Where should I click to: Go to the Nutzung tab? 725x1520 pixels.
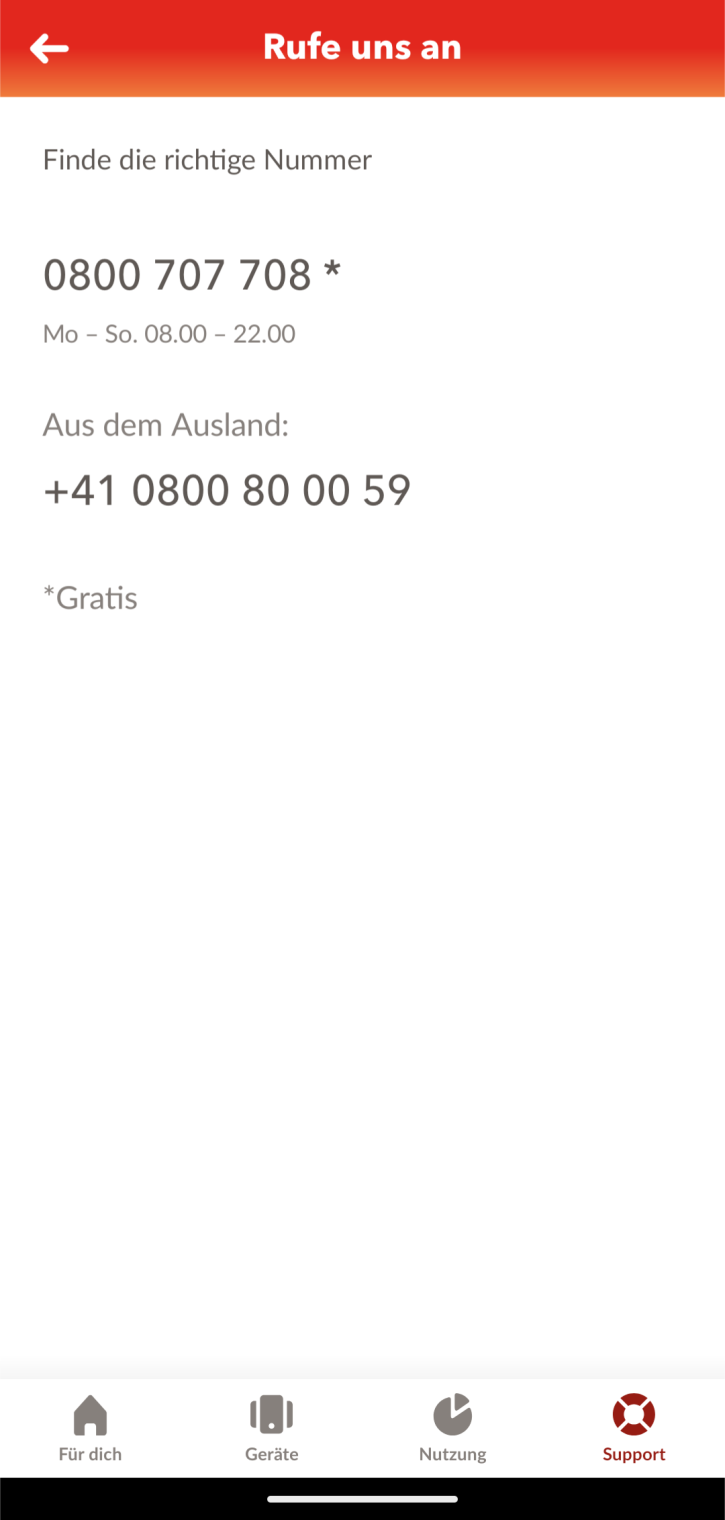[x=453, y=1428]
